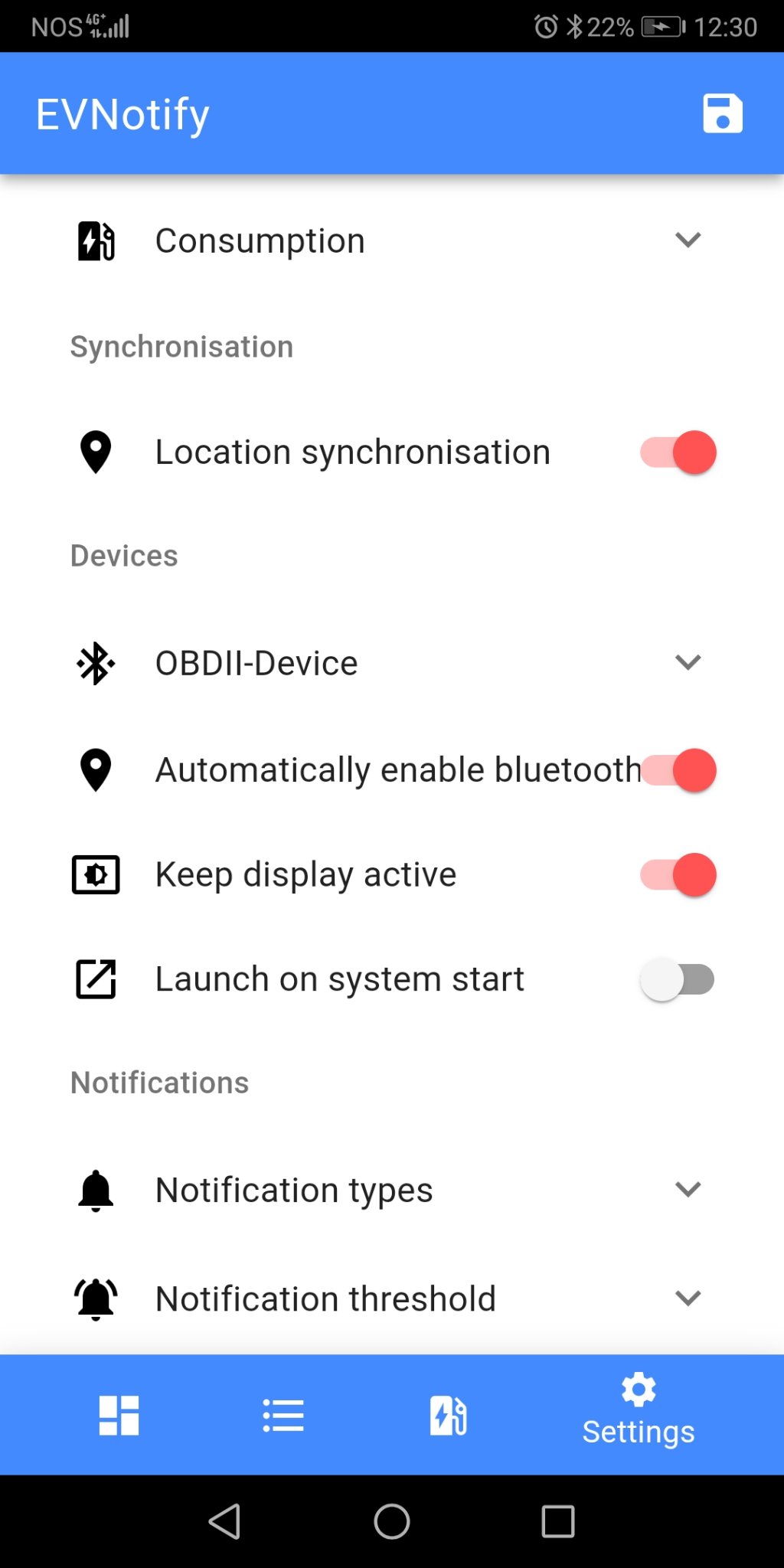
Task: Expand the OBDII-Device section
Action: [x=688, y=662]
